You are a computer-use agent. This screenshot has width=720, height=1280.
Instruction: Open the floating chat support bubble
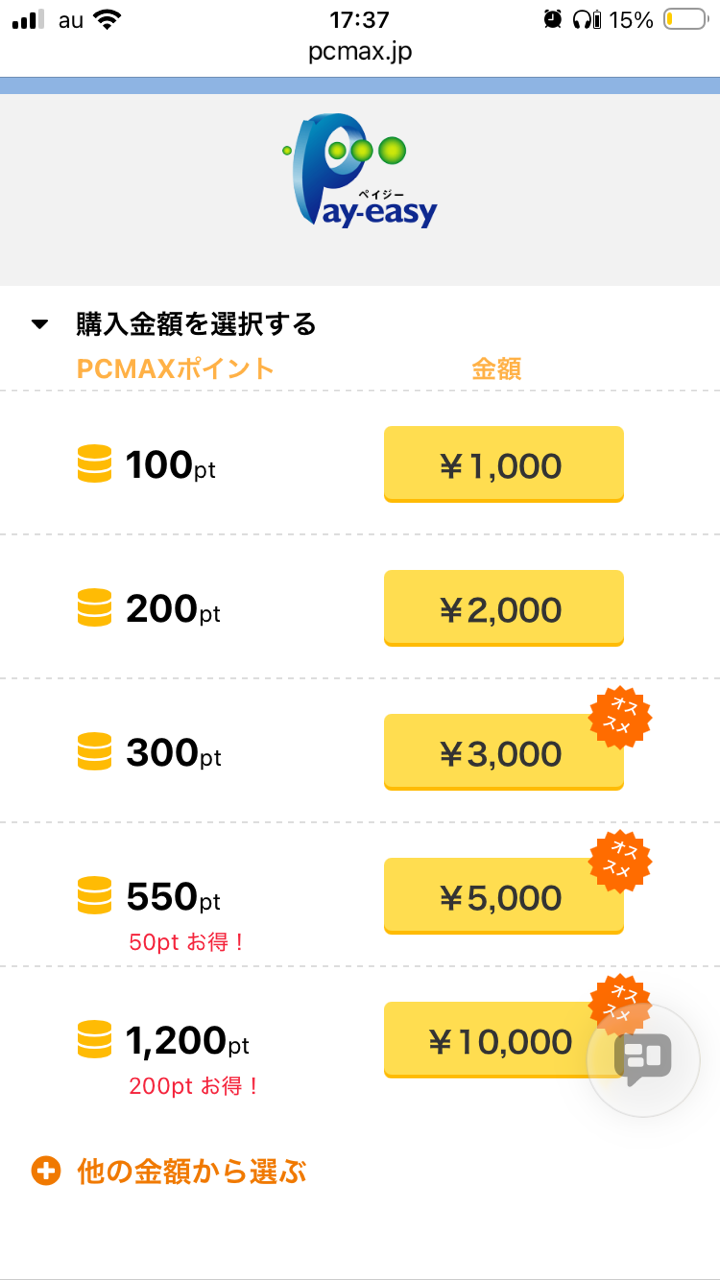(642, 1060)
